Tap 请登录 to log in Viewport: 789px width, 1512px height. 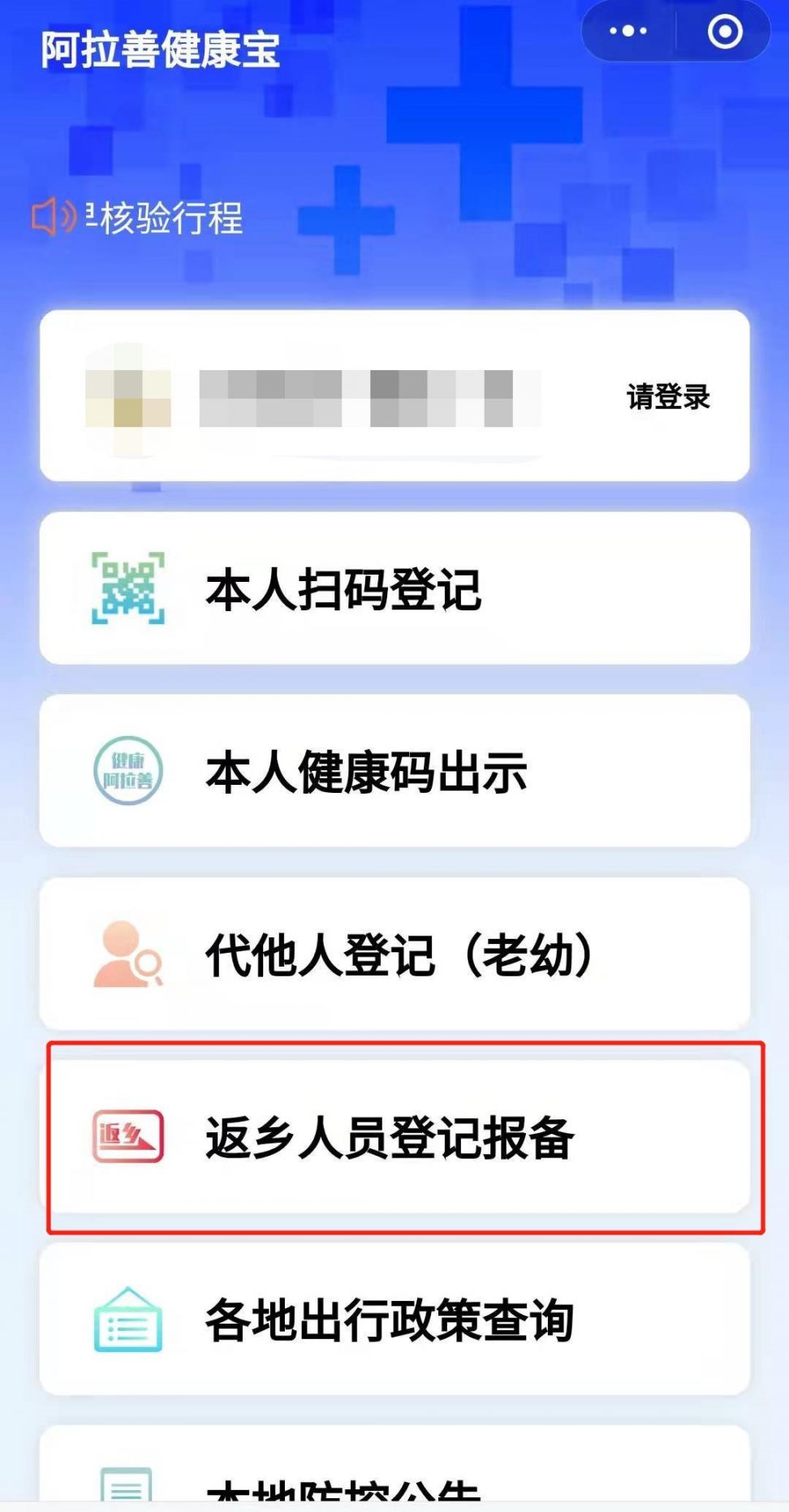pyautogui.click(x=667, y=397)
